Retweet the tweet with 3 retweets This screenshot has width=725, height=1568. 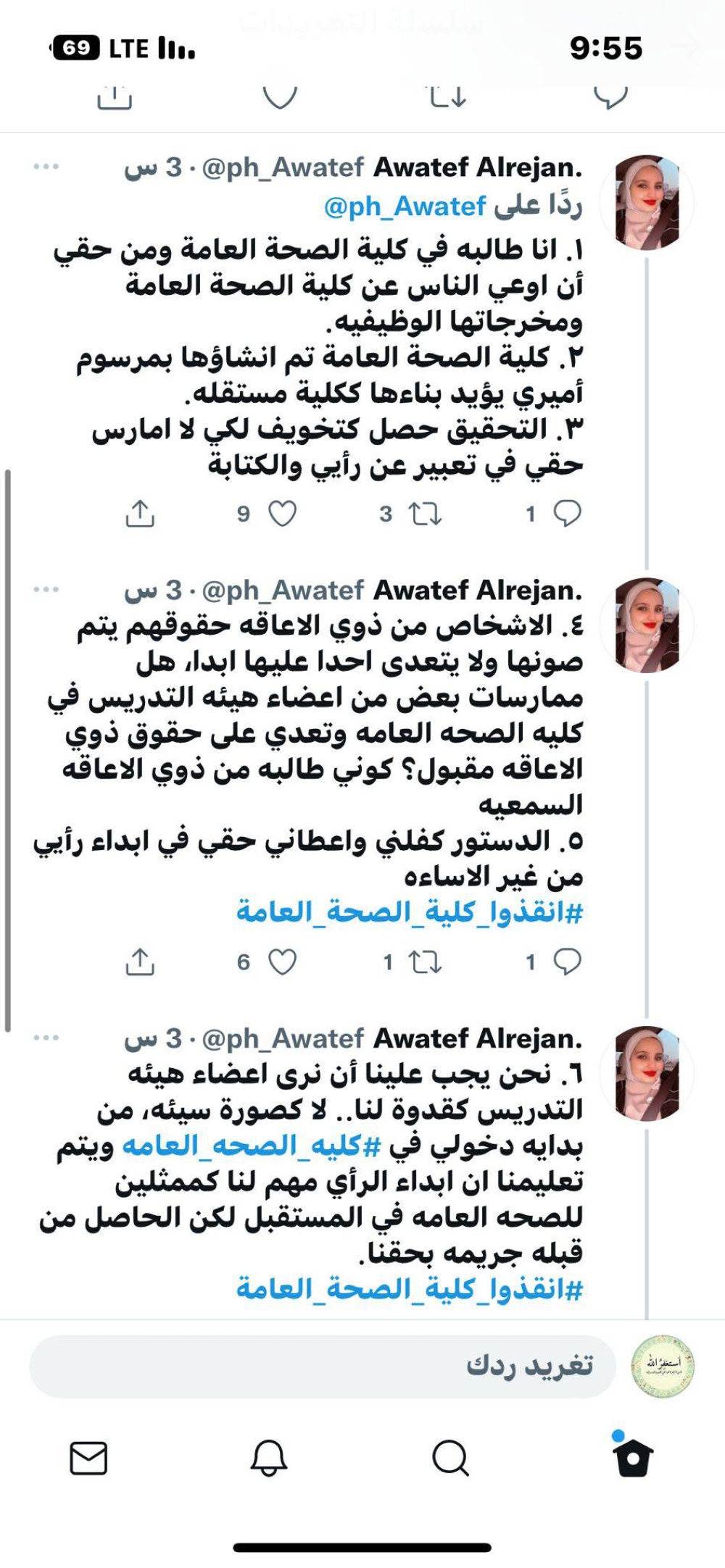point(425,514)
